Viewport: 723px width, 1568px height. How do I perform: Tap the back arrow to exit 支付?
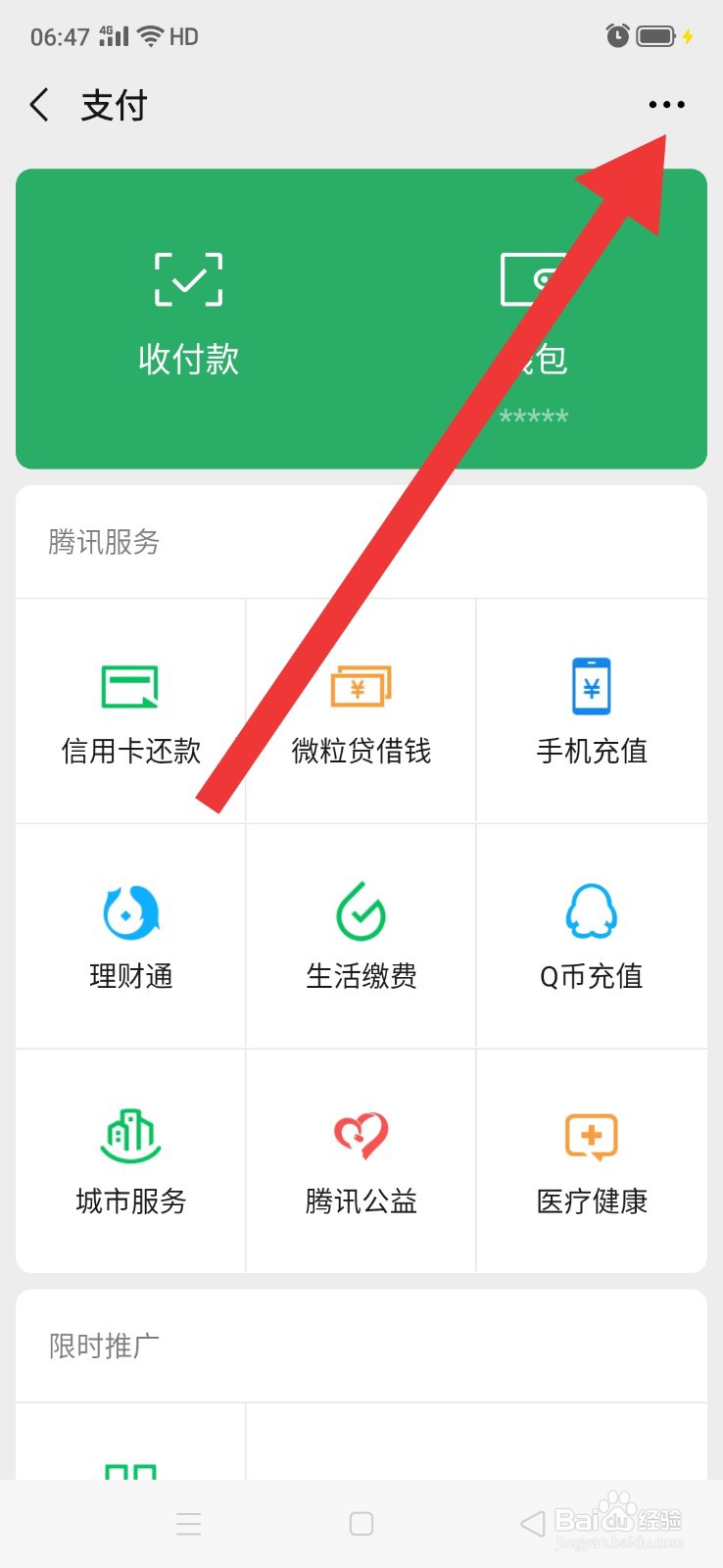(x=38, y=104)
